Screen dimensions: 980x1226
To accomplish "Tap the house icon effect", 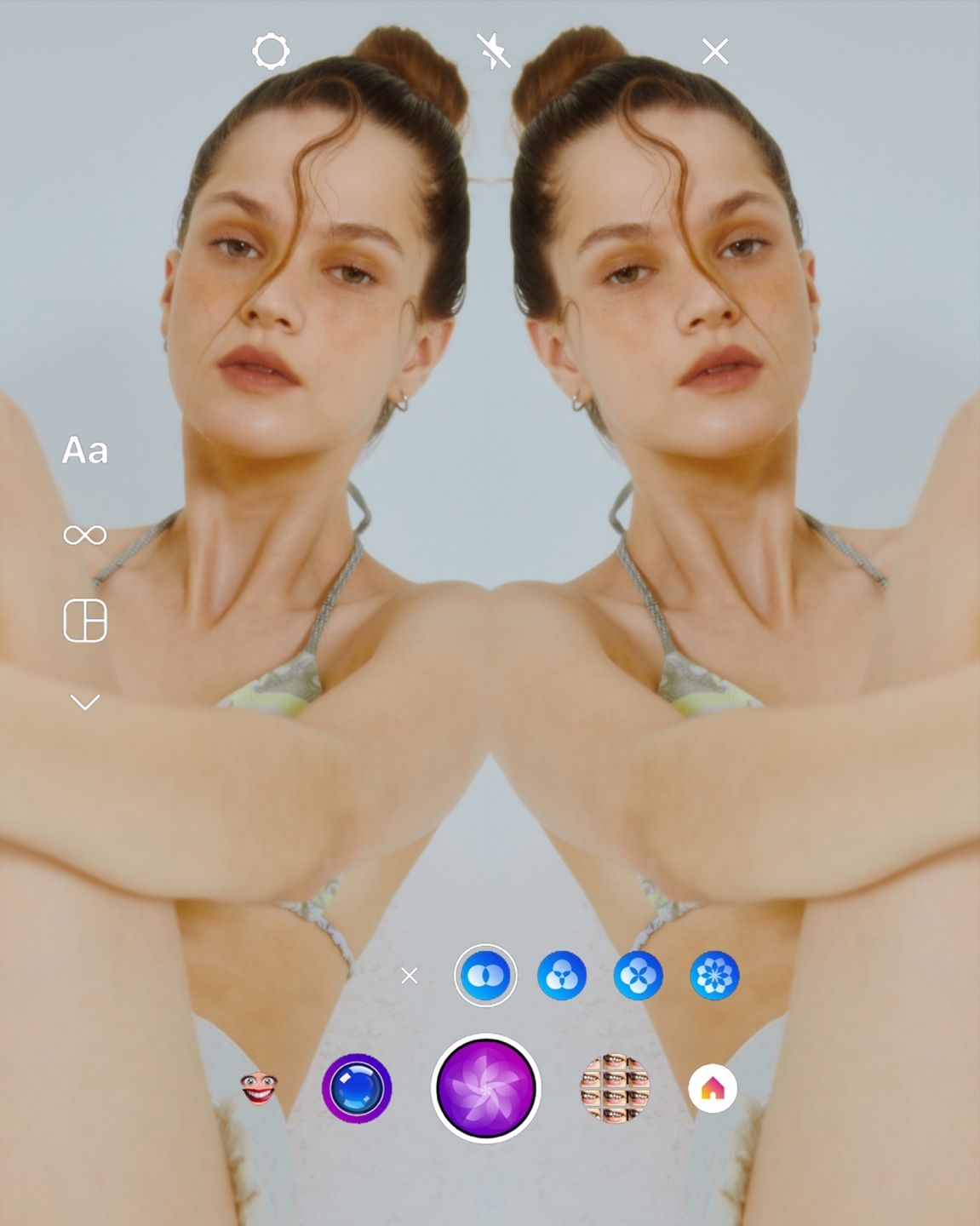I will (x=713, y=1088).
